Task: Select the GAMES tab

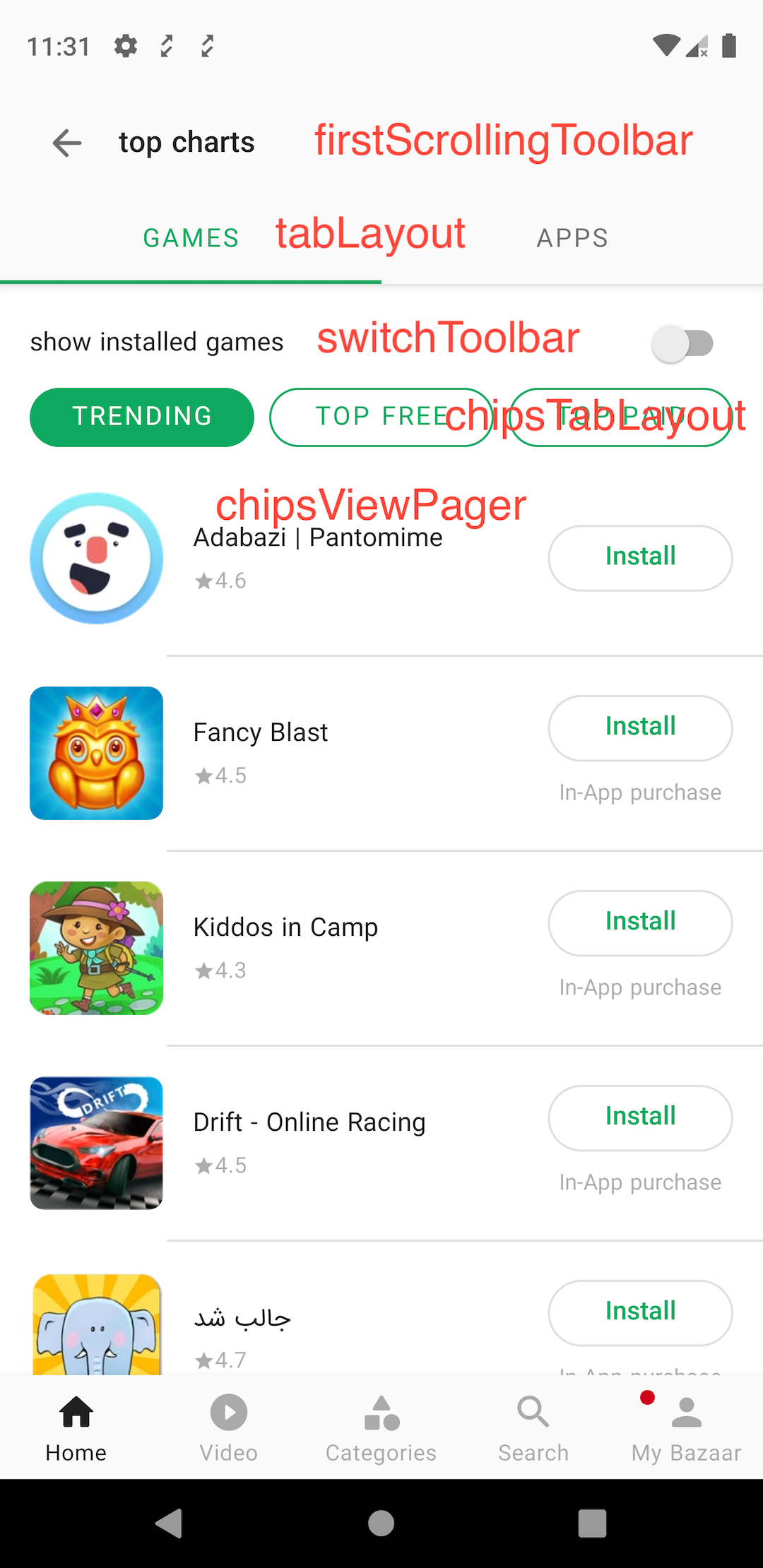Action: tap(191, 238)
